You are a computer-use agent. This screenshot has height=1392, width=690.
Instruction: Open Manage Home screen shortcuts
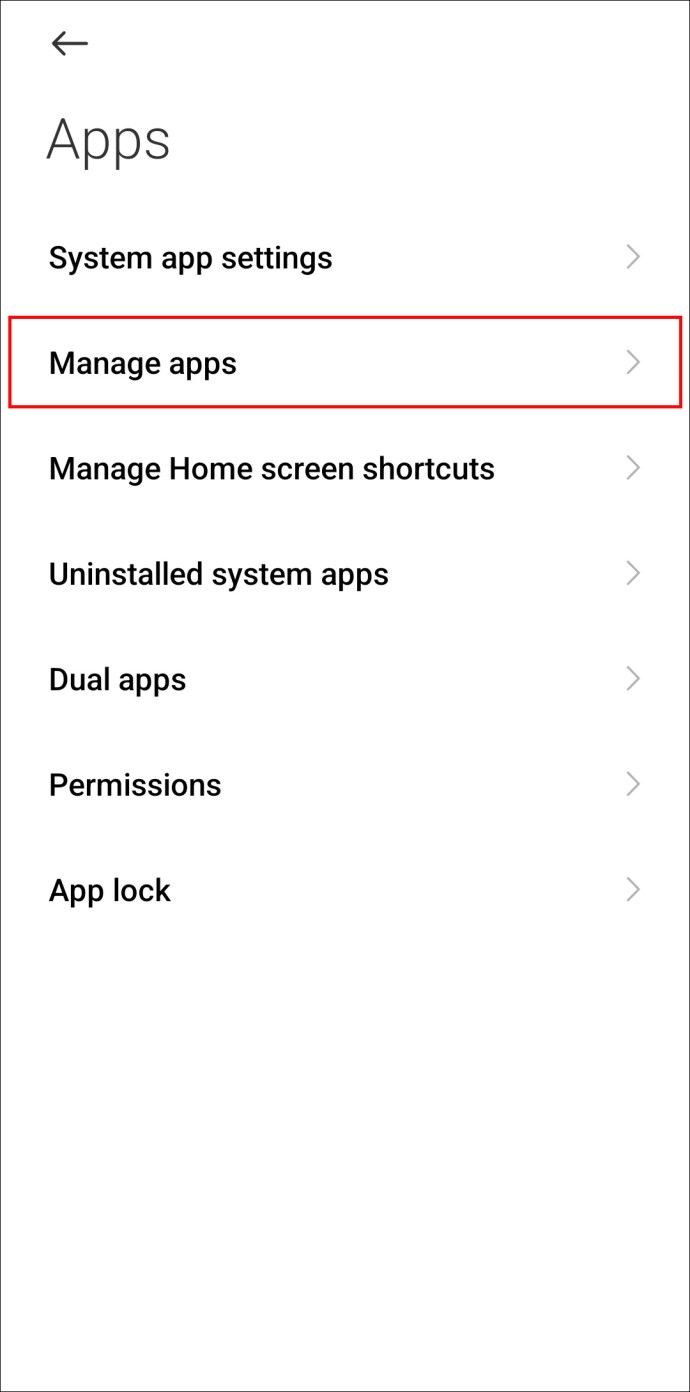(345, 469)
